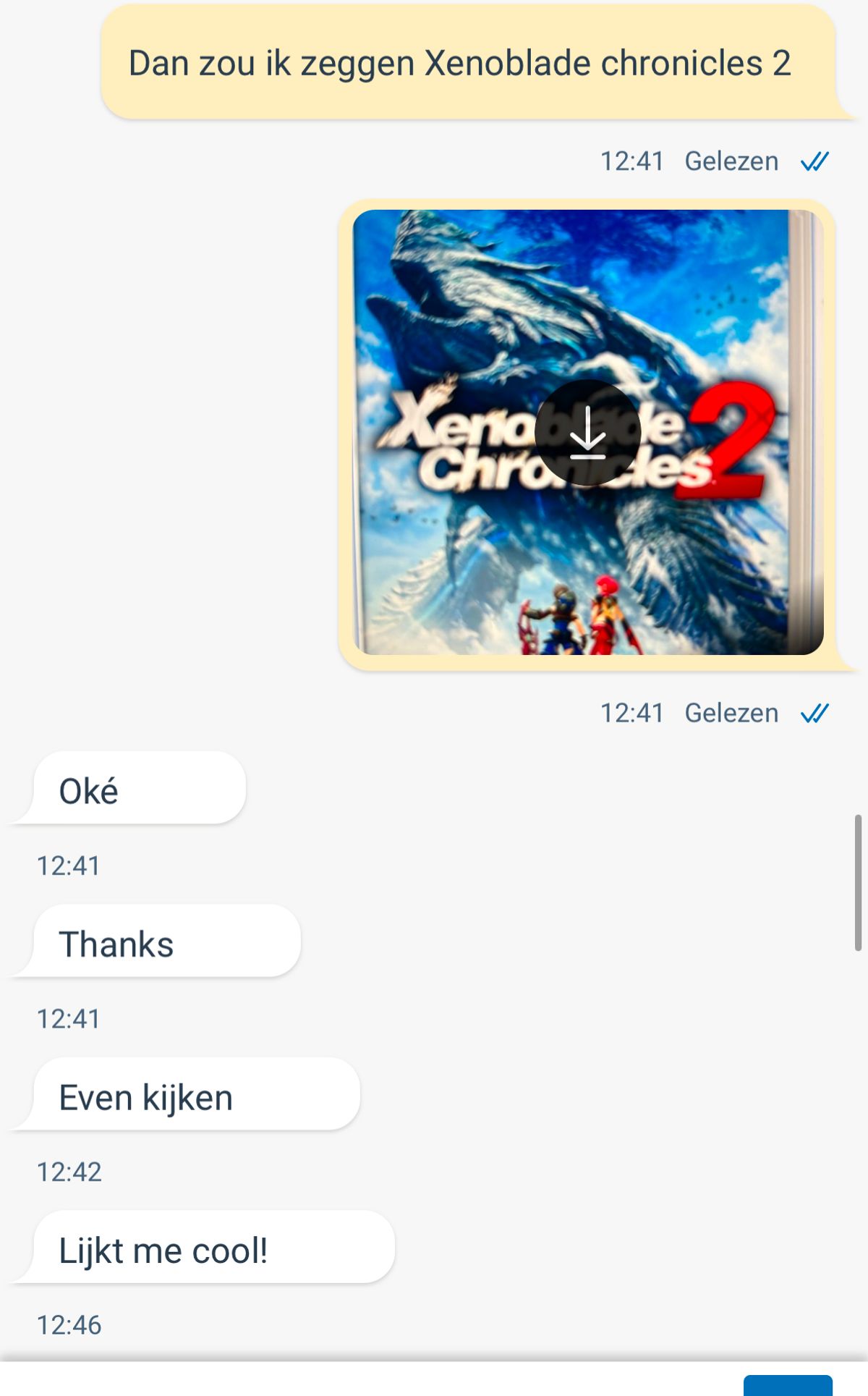This screenshot has height=1396, width=868.
Task: Download the Xenoblade Chronicles 2 image
Action: coord(587,432)
